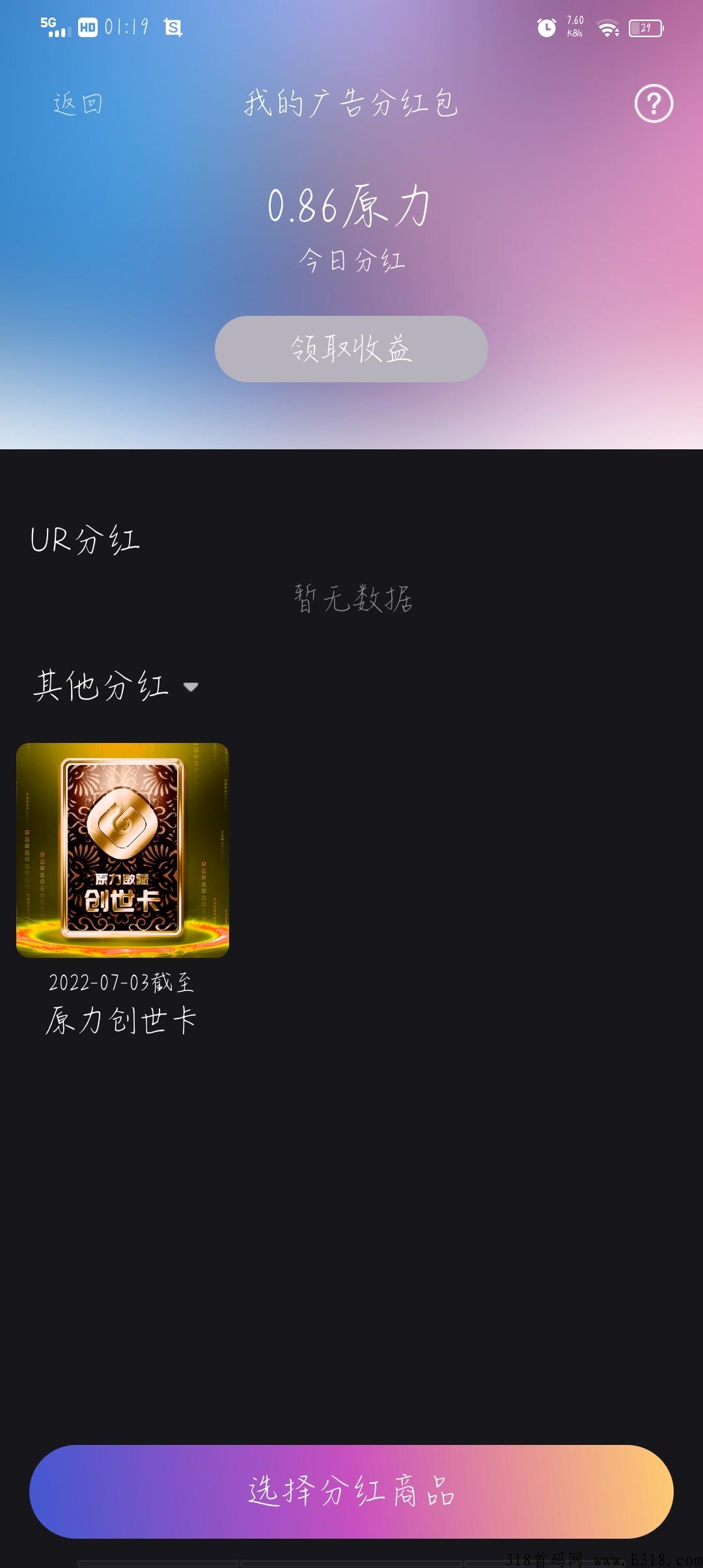Viewport: 703px width, 1568px height.
Task: Open the 原力创世卡 card
Action: 122,850
